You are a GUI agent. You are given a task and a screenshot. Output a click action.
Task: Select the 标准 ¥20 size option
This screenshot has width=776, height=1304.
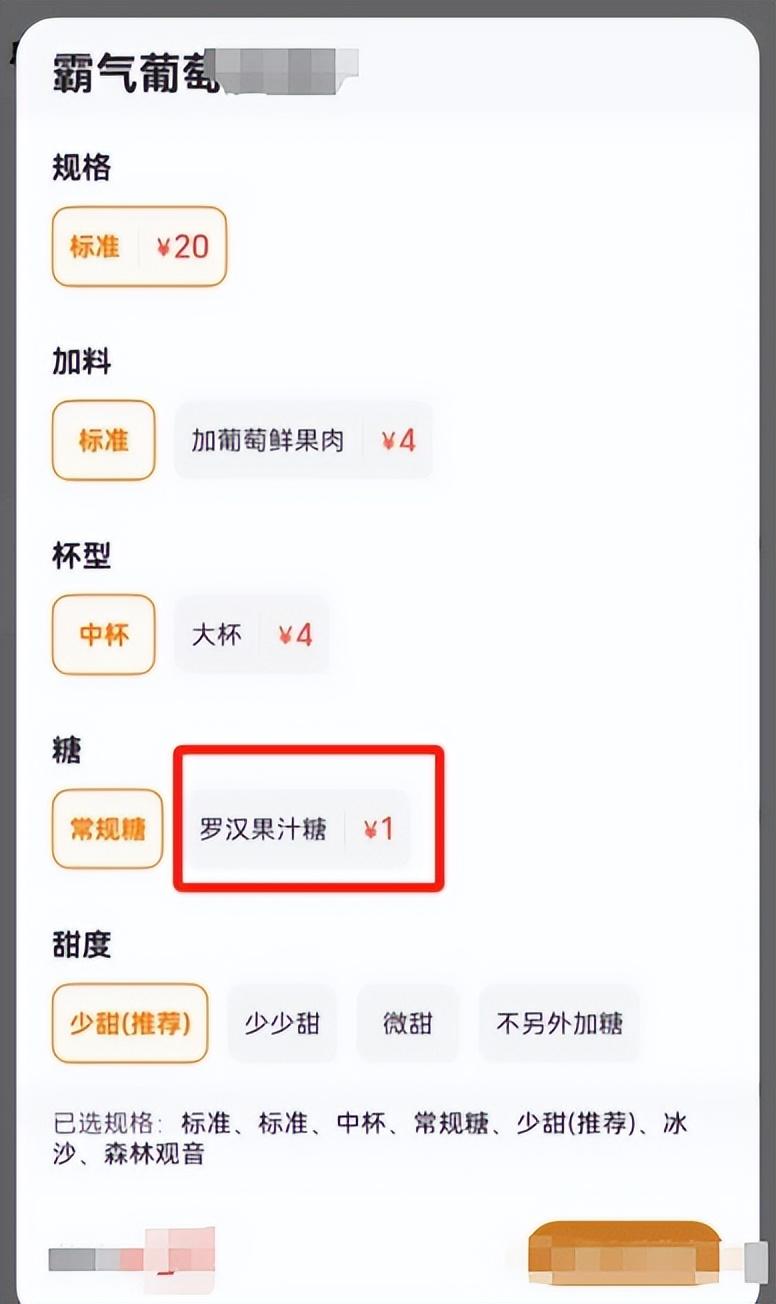[x=139, y=246]
